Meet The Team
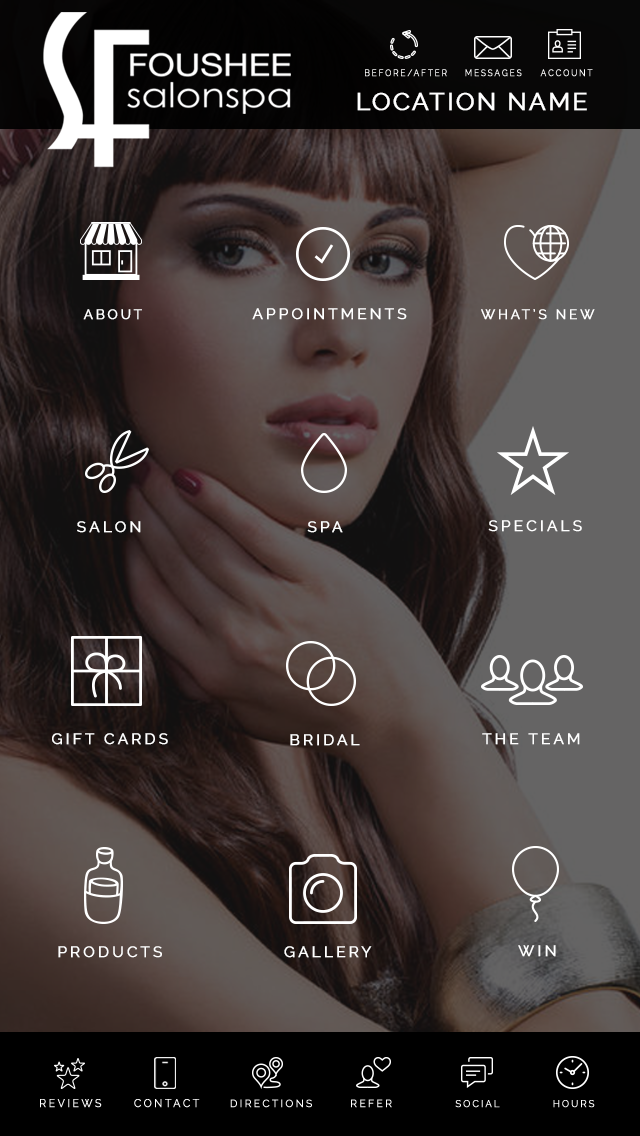 pyautogui.click(x=531, y=700)
